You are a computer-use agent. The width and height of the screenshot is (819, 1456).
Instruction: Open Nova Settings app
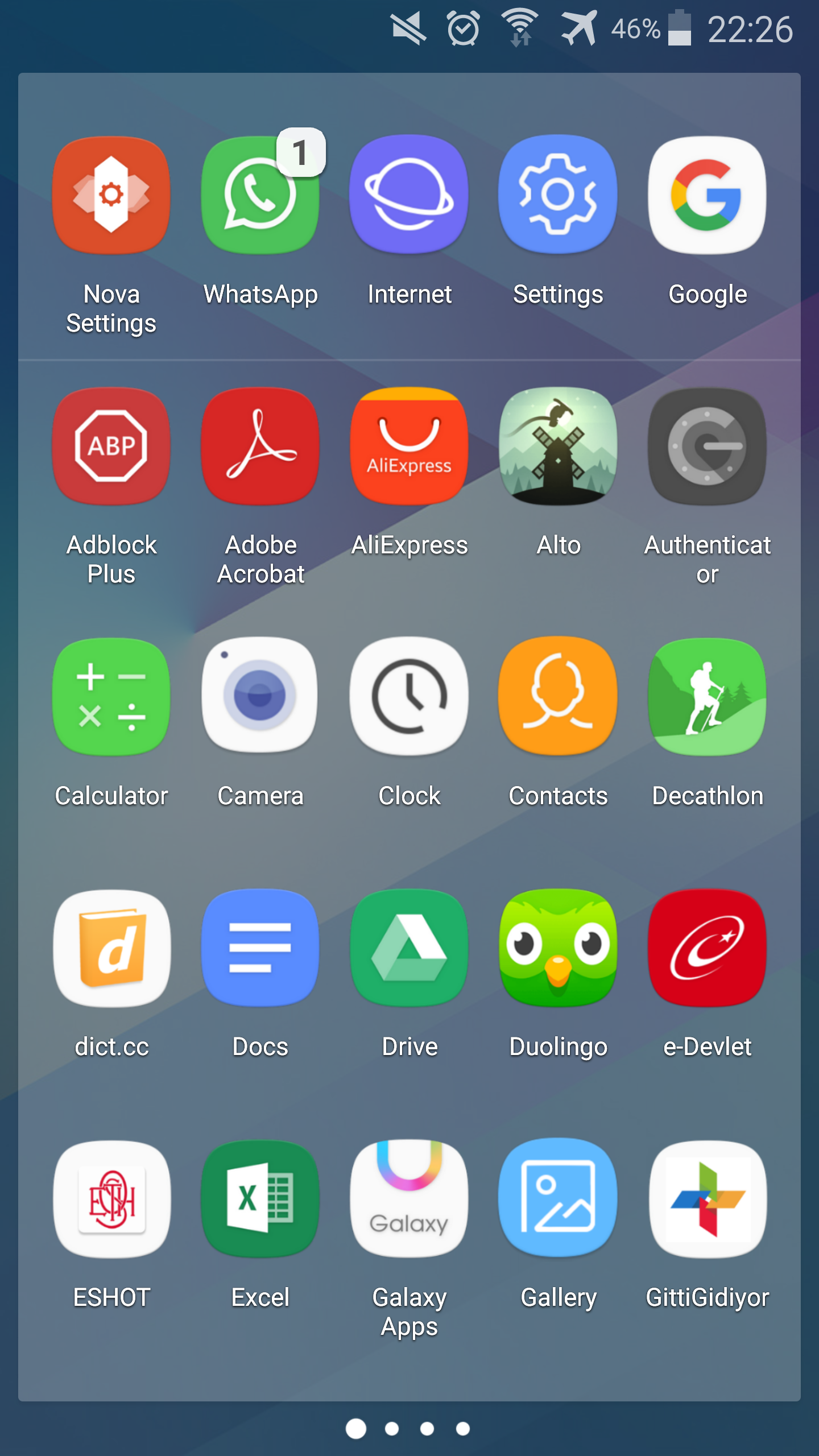coord(111,195)
